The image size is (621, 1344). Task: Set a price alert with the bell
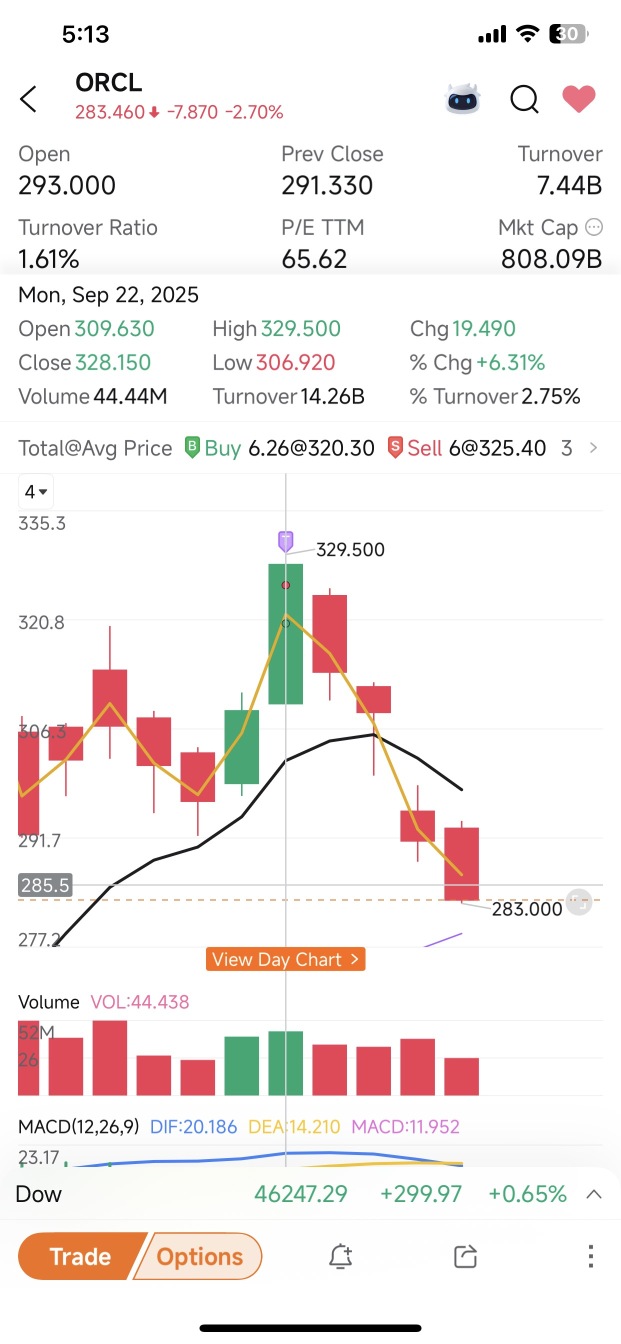pyautogui.click(x=341, y=1257)
